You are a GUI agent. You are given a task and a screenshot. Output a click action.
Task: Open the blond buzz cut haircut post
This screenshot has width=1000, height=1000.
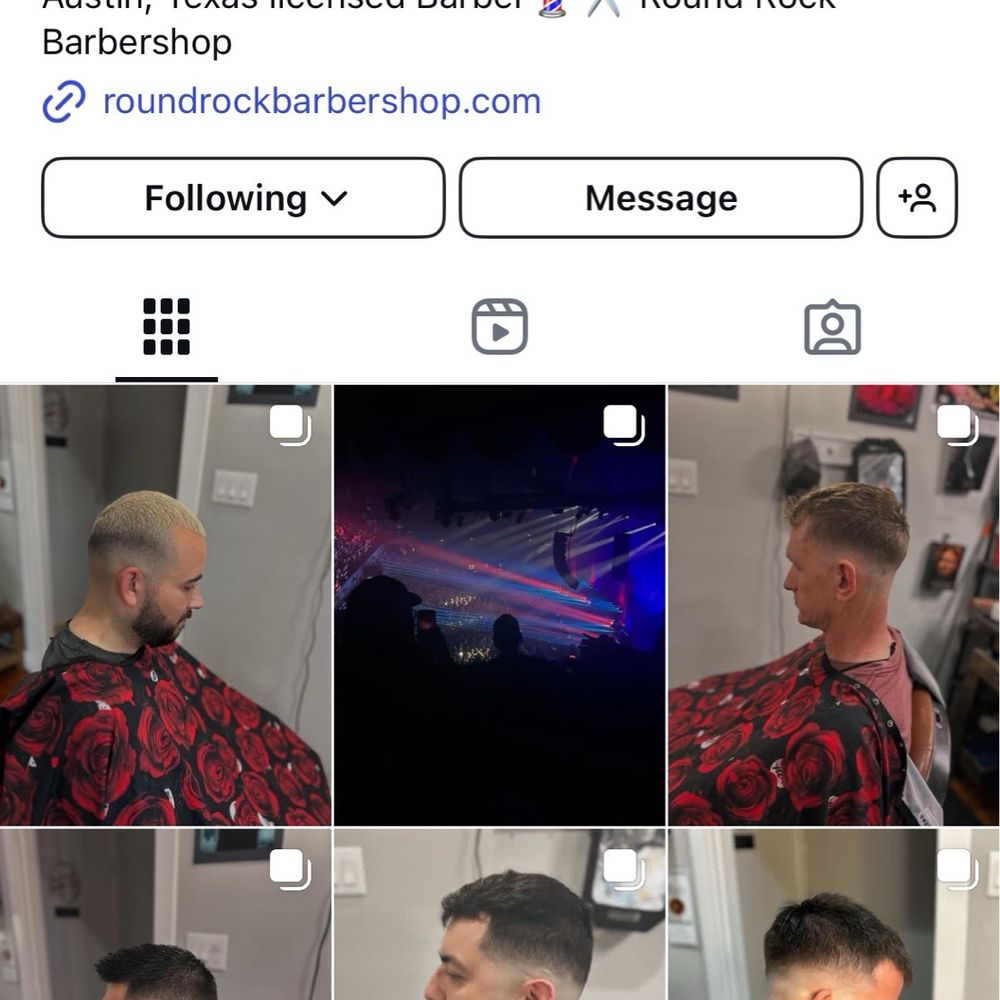(x=165, y=605)
